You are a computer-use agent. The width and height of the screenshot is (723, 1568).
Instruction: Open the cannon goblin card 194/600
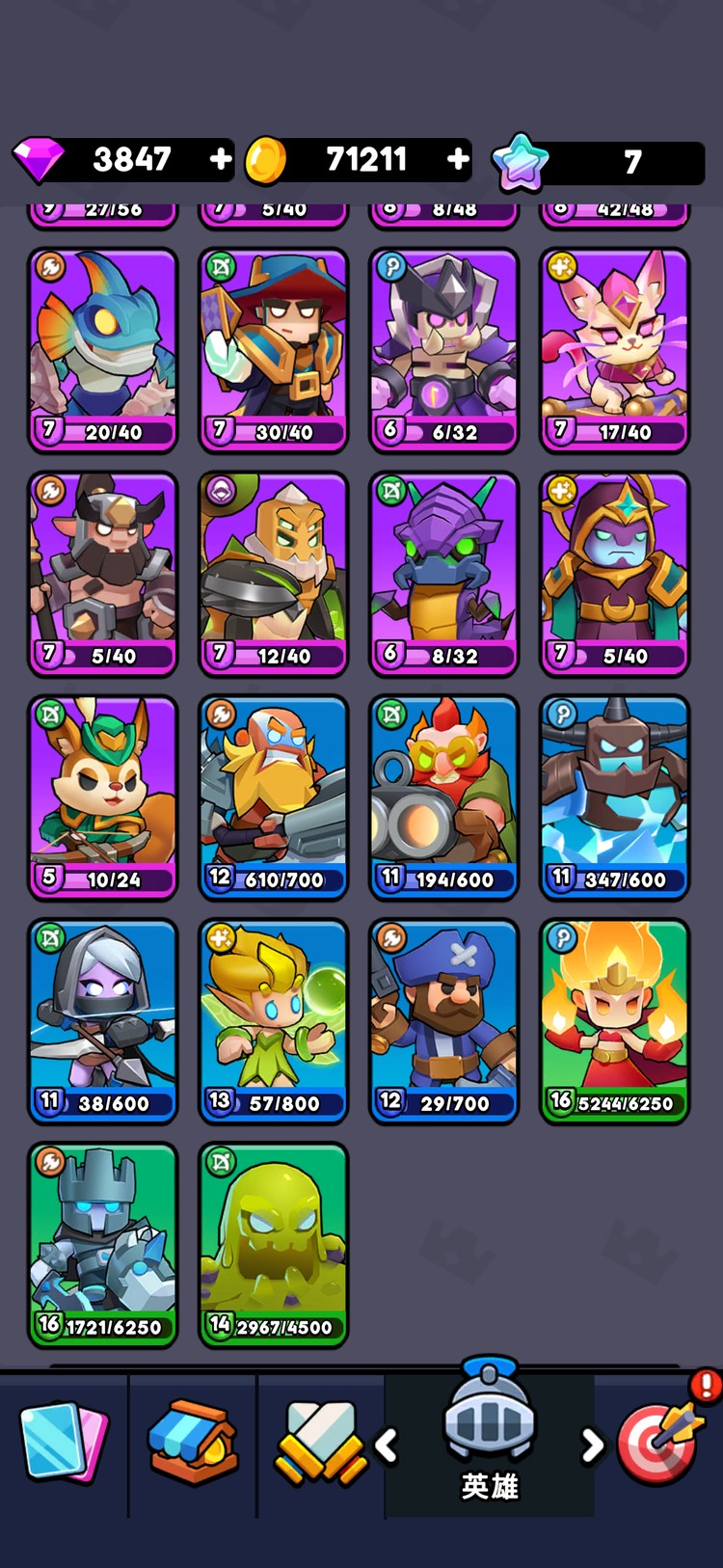point(444,797)
